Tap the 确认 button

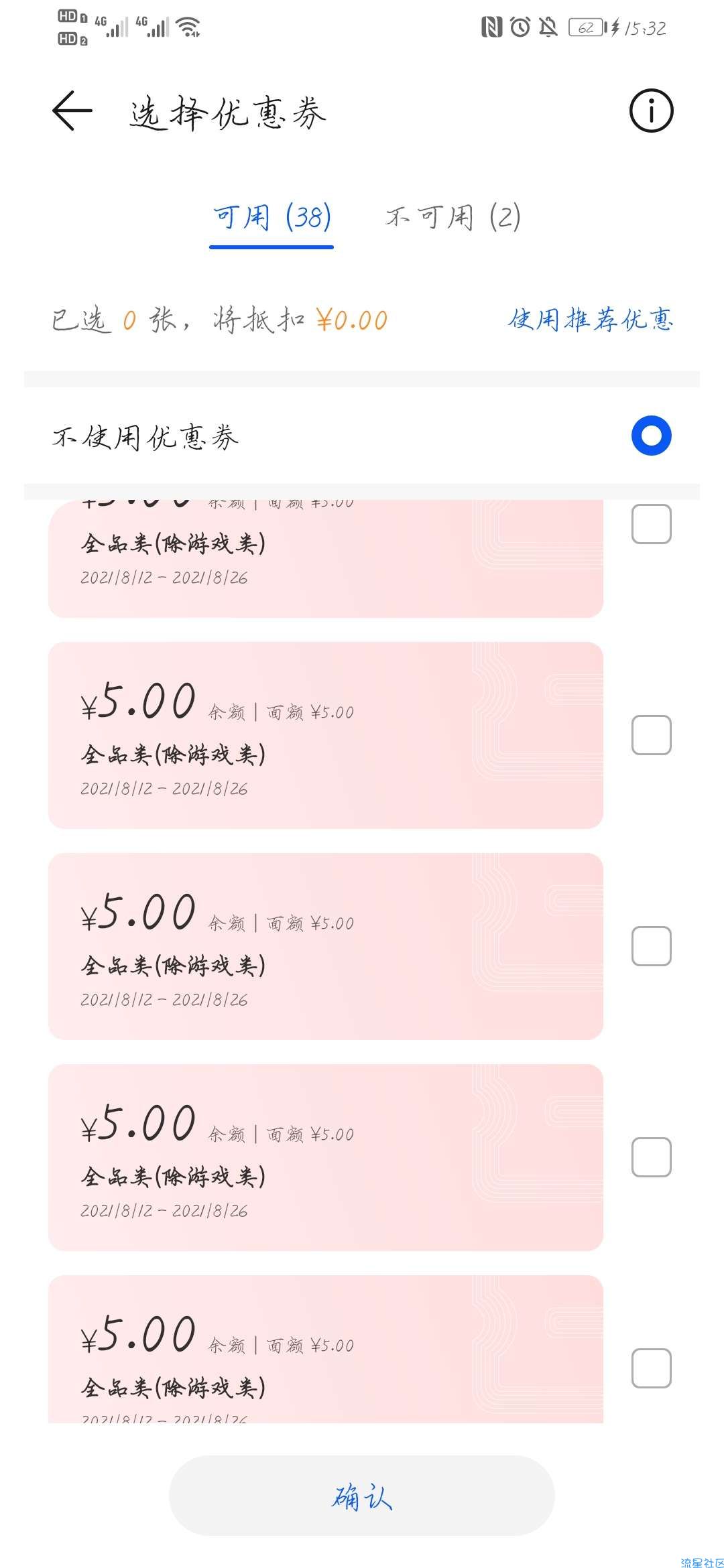[362, 1496]
